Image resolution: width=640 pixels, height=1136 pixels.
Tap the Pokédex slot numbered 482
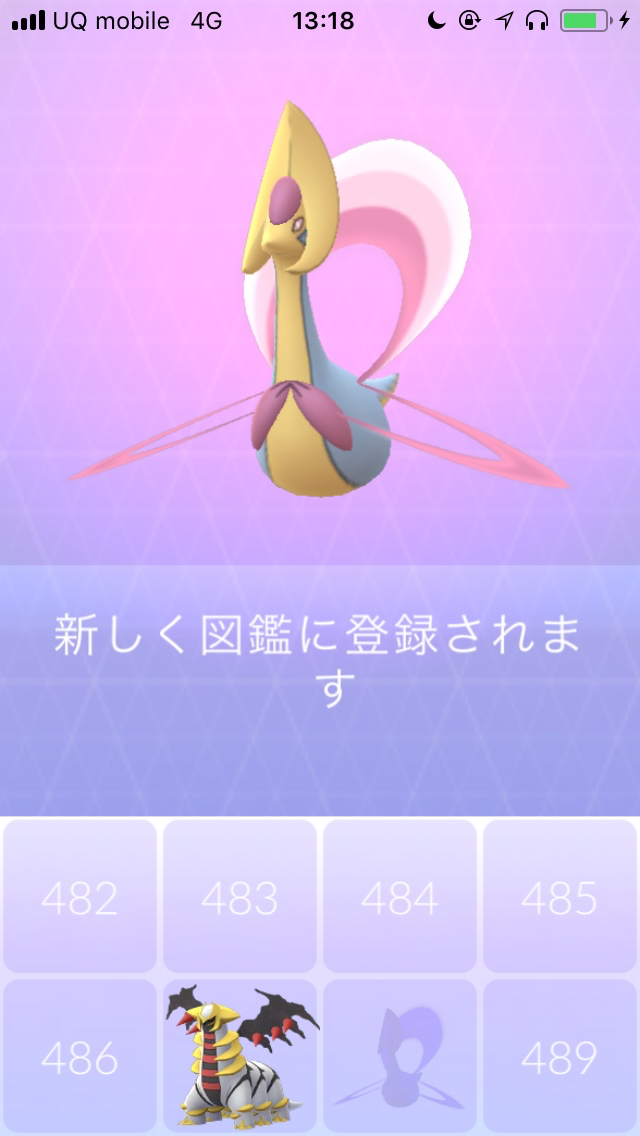80,898
